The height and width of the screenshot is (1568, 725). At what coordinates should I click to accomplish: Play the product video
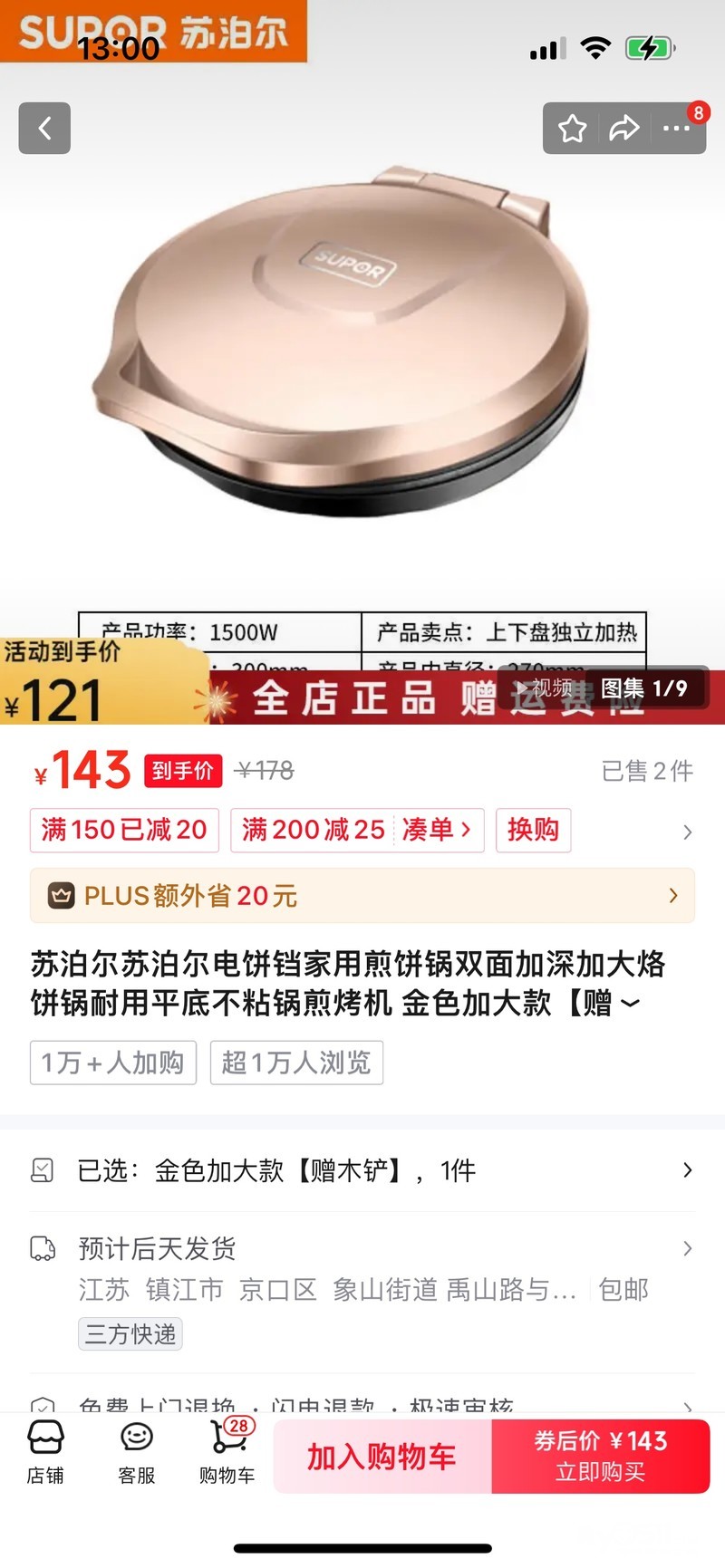(544, 688)
